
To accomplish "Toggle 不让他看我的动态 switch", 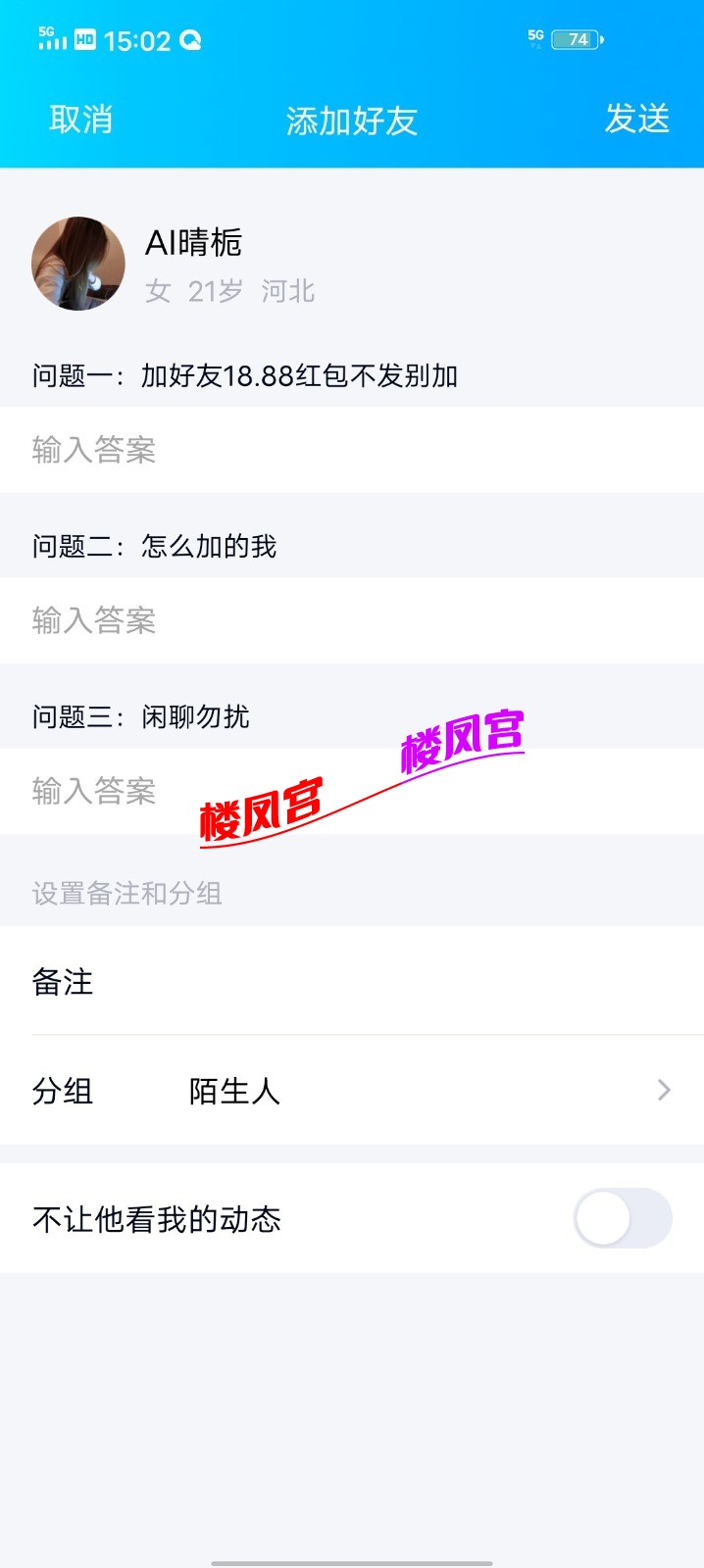I will (x=623, y=1218).
